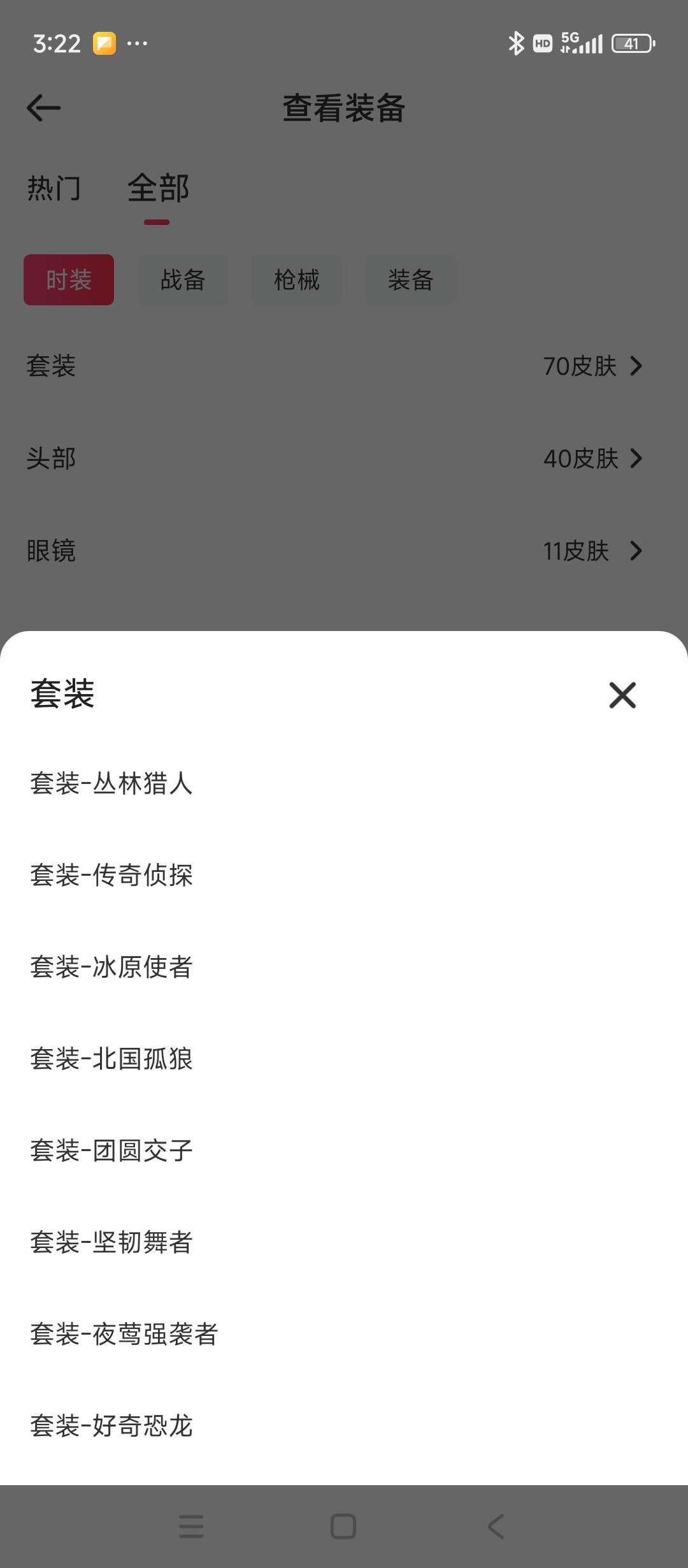Tap the system back button

pyautogui.click(x=496, y=1527)
